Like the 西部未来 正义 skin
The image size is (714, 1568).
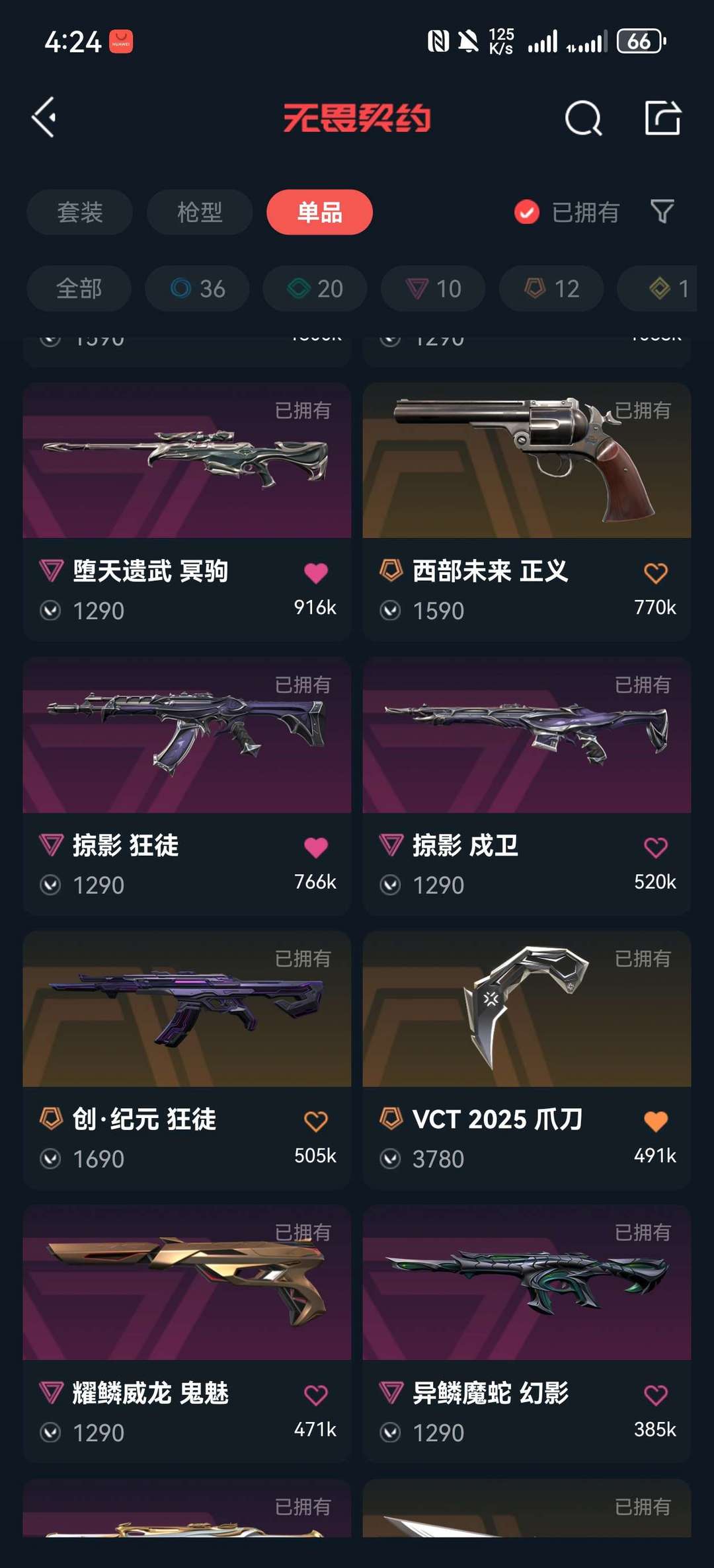click(x=655, y=573)
